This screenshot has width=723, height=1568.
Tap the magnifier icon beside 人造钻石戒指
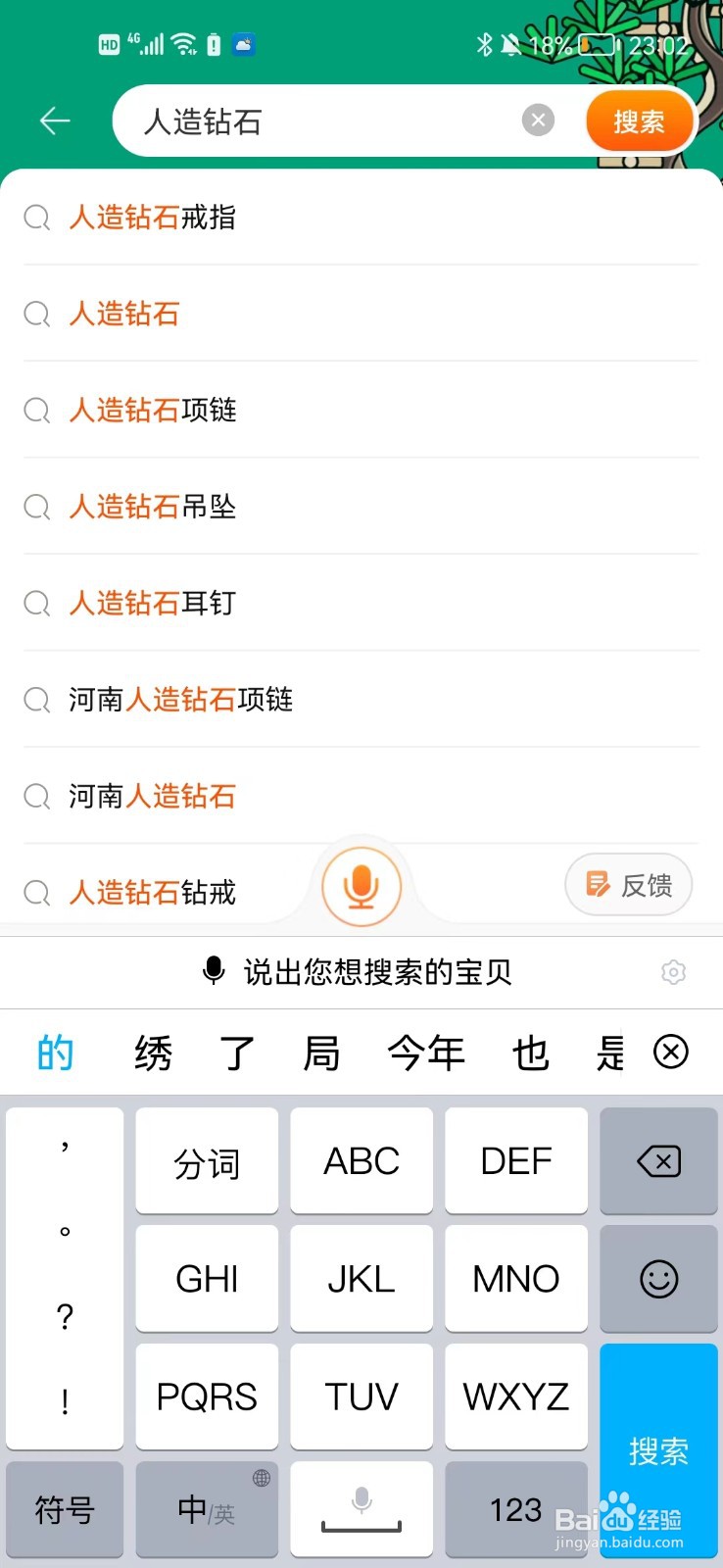[37, 217]
